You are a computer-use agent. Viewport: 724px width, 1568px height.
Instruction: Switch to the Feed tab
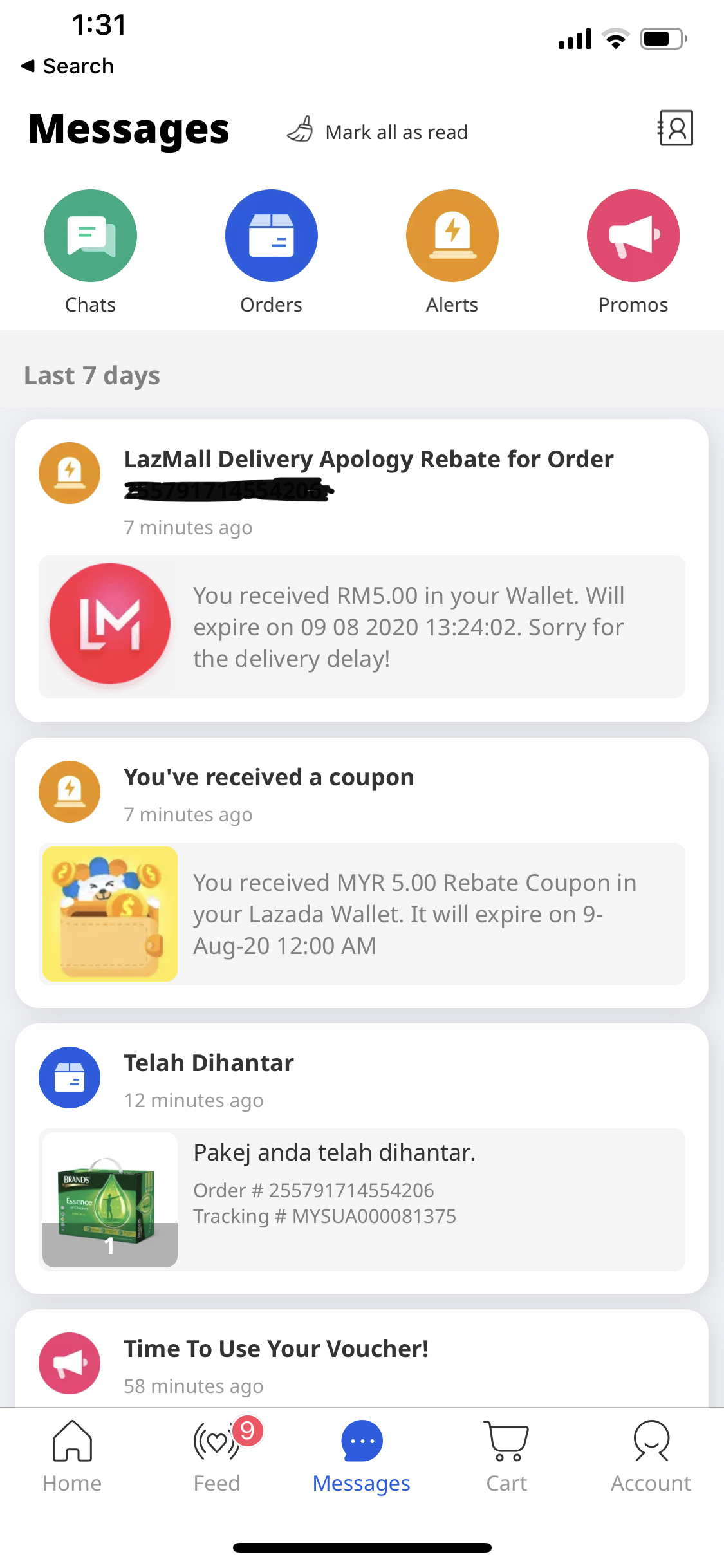pos(217,1456)
